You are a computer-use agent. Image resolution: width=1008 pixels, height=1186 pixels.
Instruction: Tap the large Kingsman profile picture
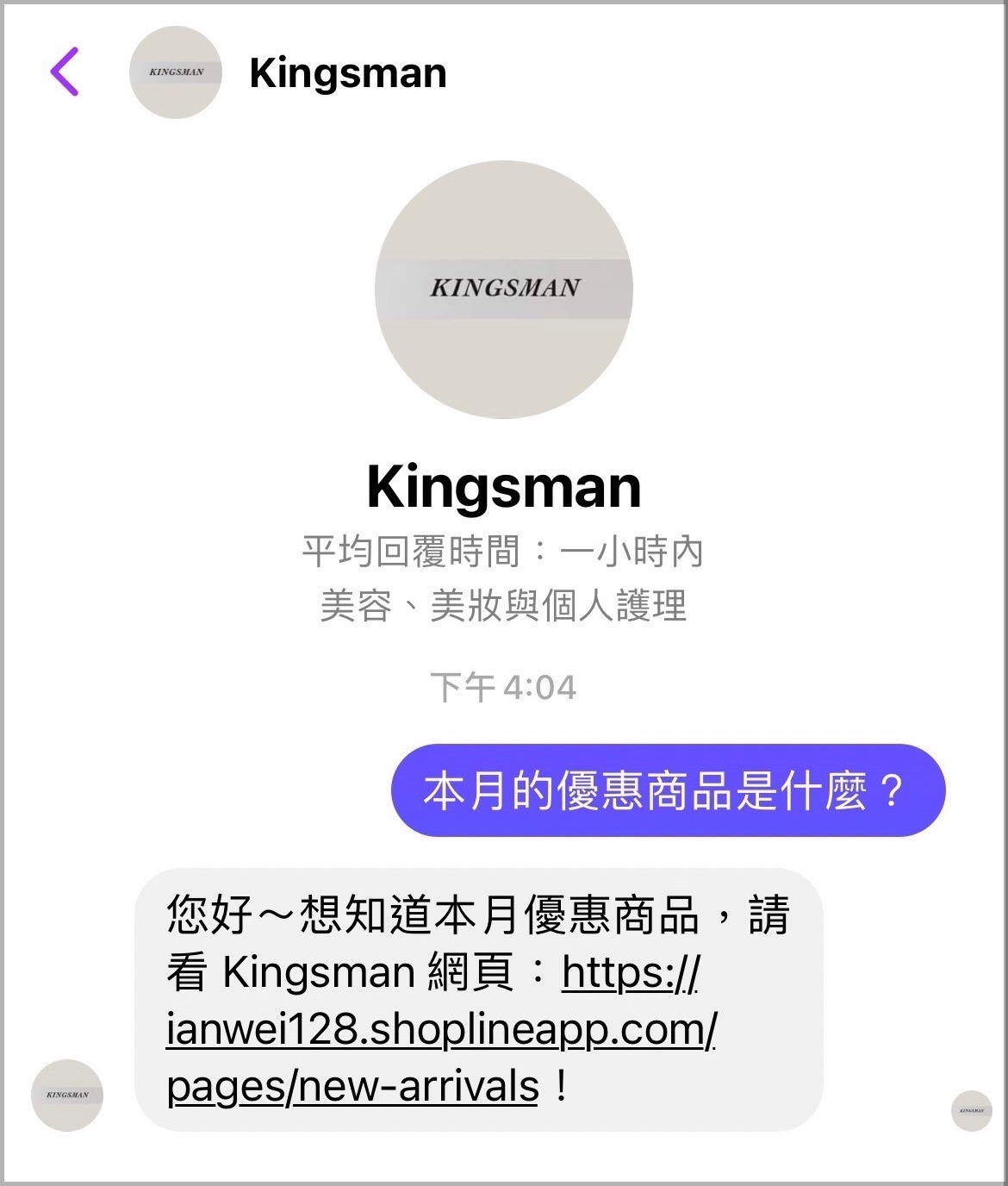[x=504, y=290]
